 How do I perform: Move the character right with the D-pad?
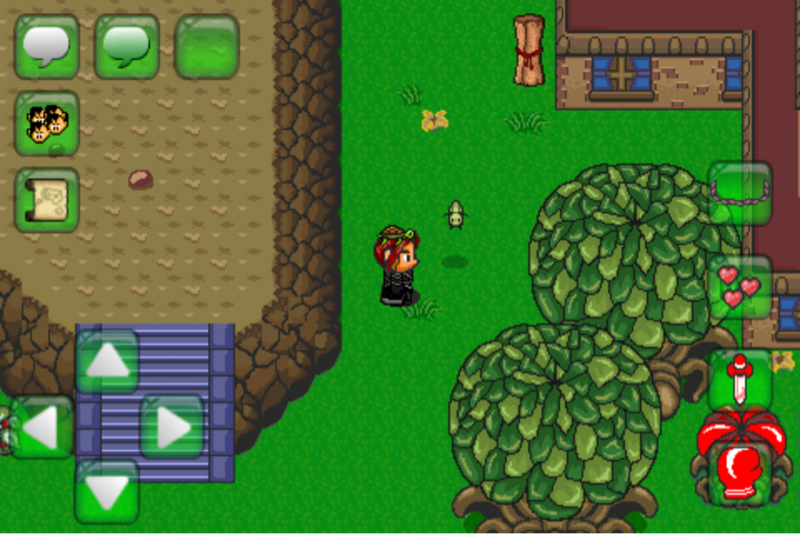(172, 427)
